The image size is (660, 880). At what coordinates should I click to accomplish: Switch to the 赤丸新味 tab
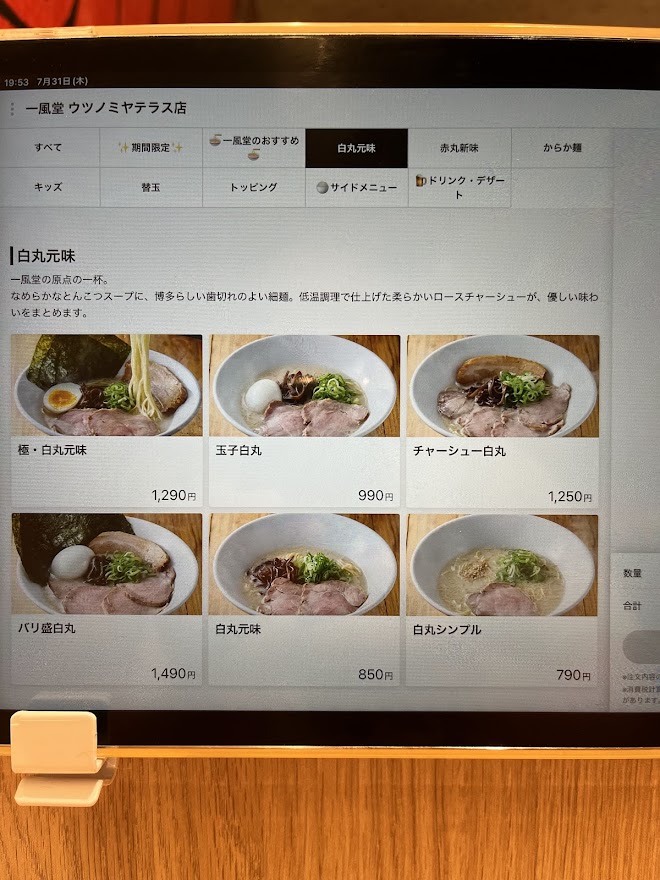click(x=459, y=148)
